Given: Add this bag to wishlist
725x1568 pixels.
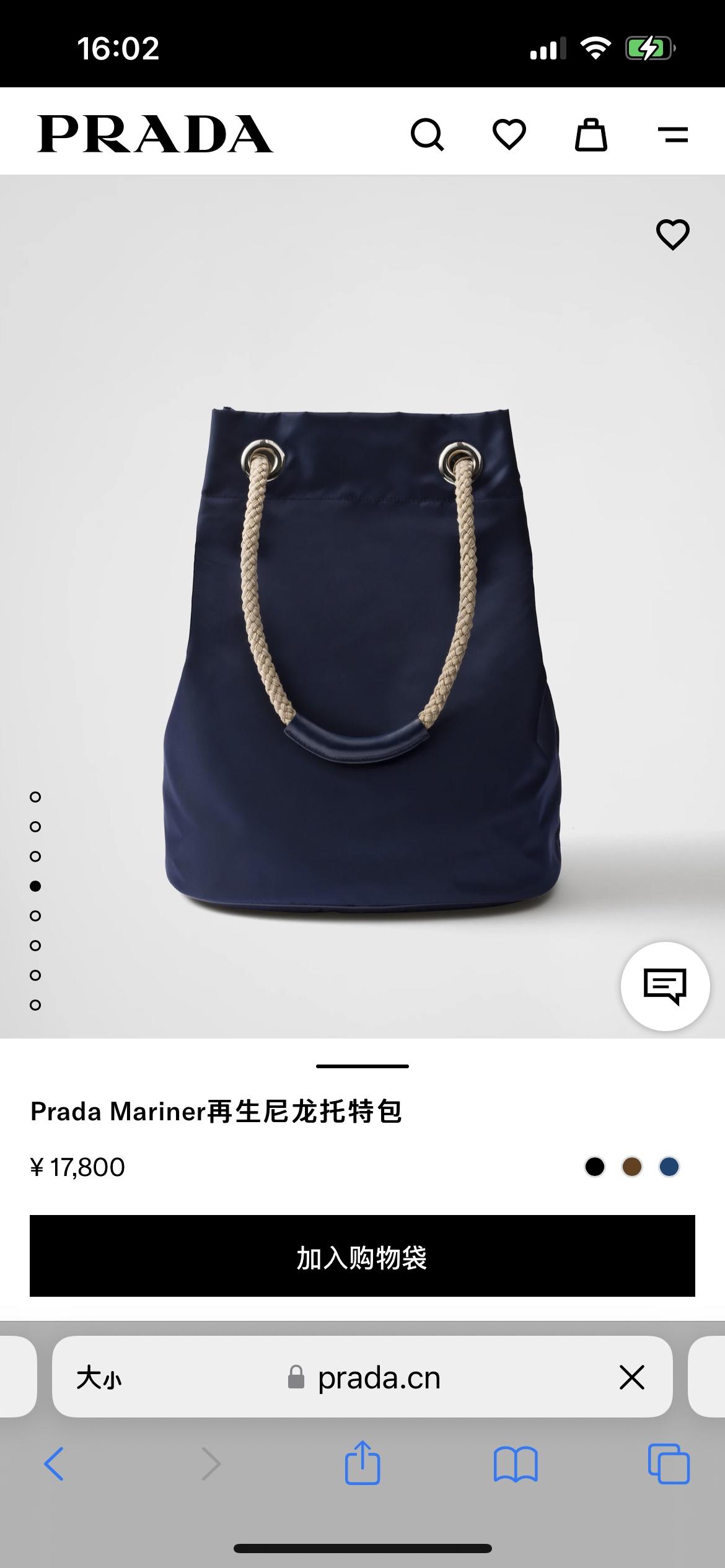Looking at the screenshot, I should pyautogui.click(x=672, y=235).
